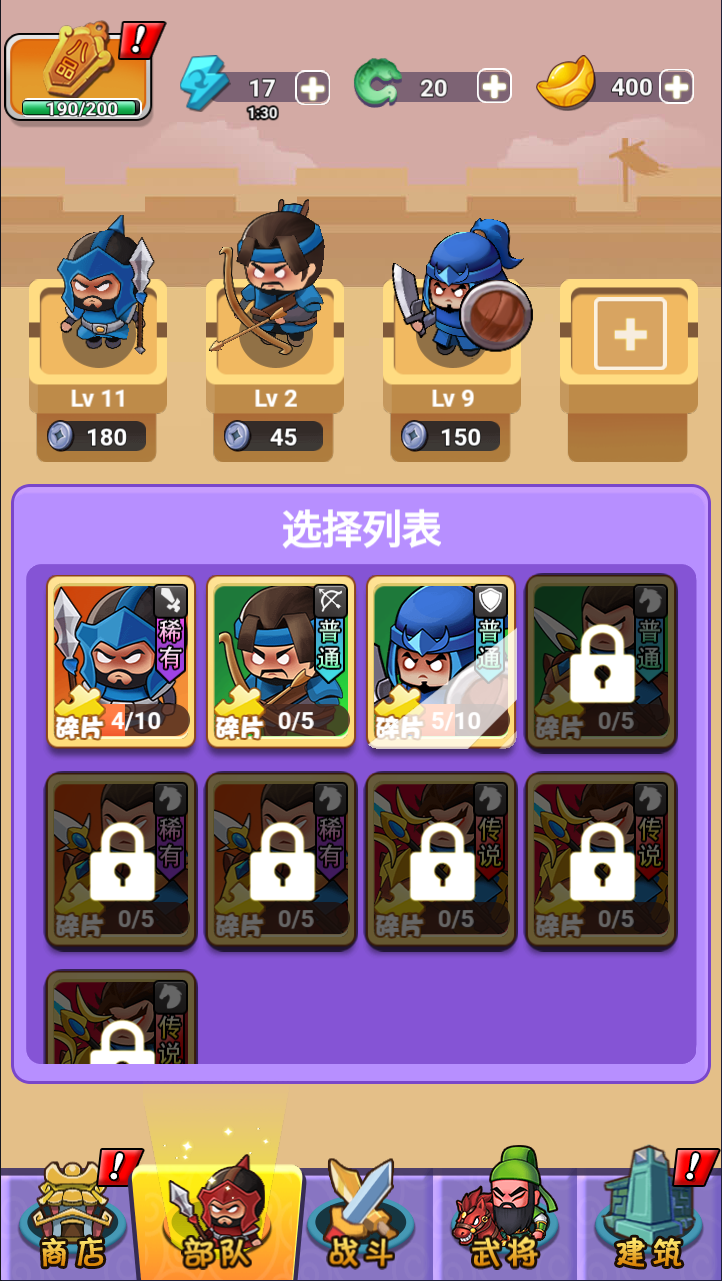Add more green jade currency
This screenshot has width=722, height=1281.
point(494,87)
